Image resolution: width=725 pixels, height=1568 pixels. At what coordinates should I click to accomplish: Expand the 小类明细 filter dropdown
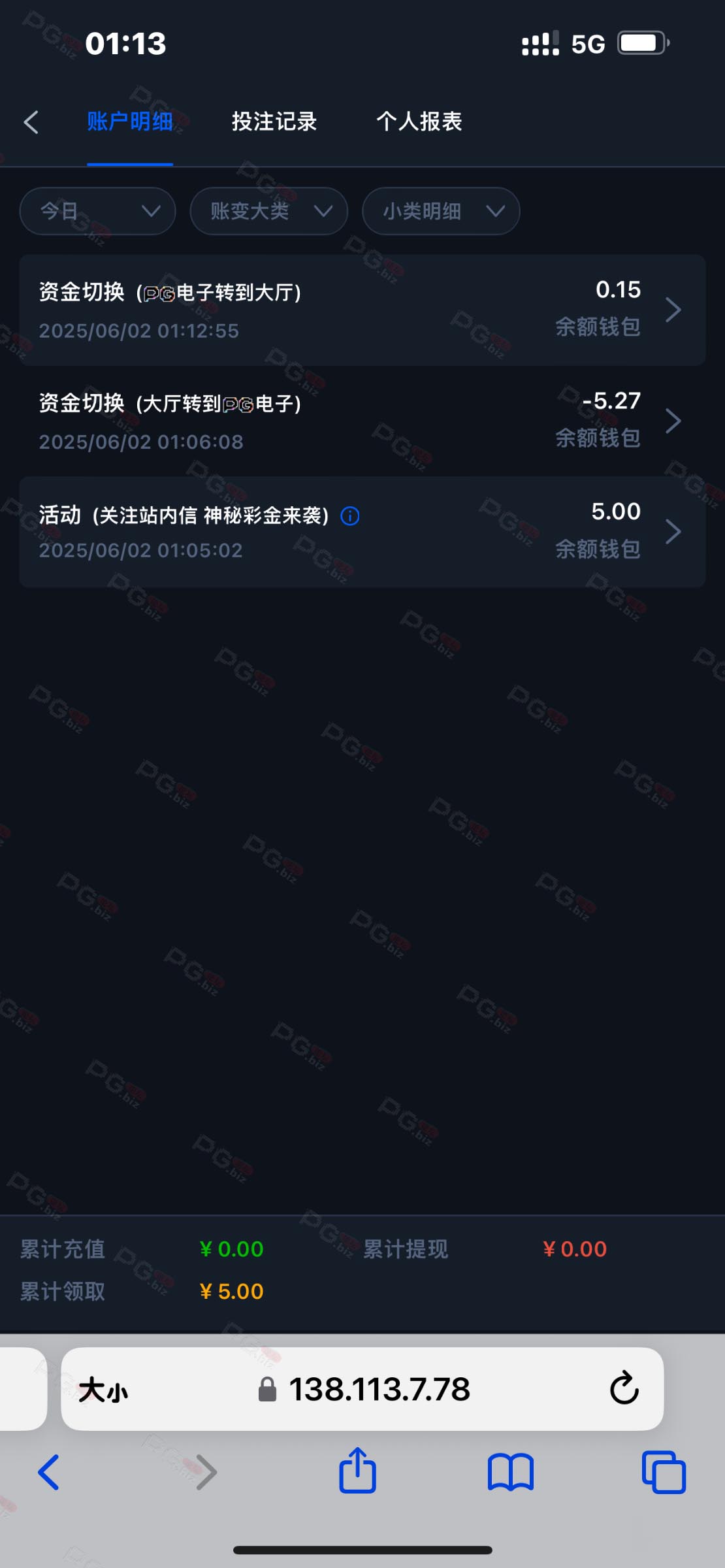tap(441, 211)
